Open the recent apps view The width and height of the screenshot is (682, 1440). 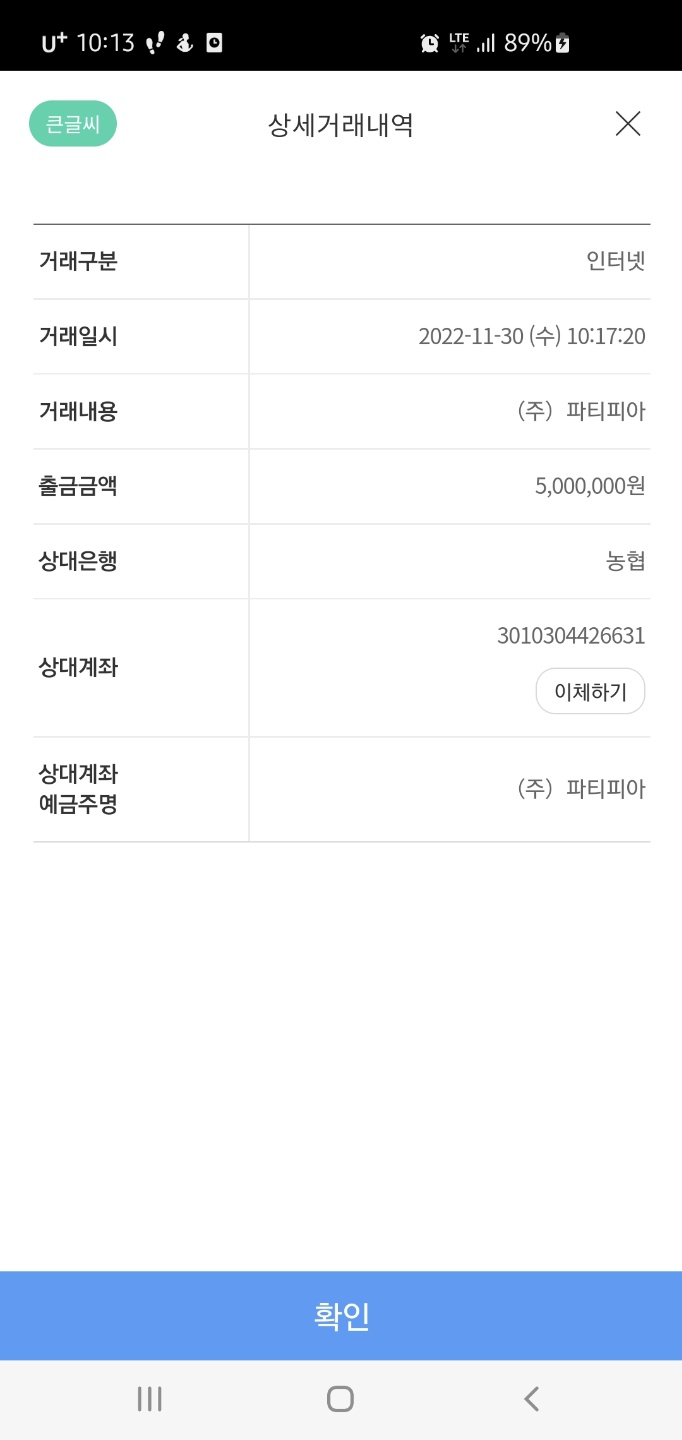click(150, 1398)
